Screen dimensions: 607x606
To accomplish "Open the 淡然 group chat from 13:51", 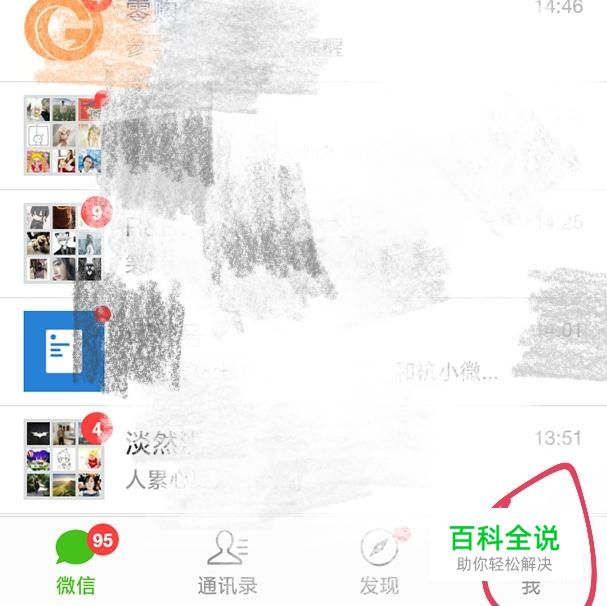I will pos(300,458).
